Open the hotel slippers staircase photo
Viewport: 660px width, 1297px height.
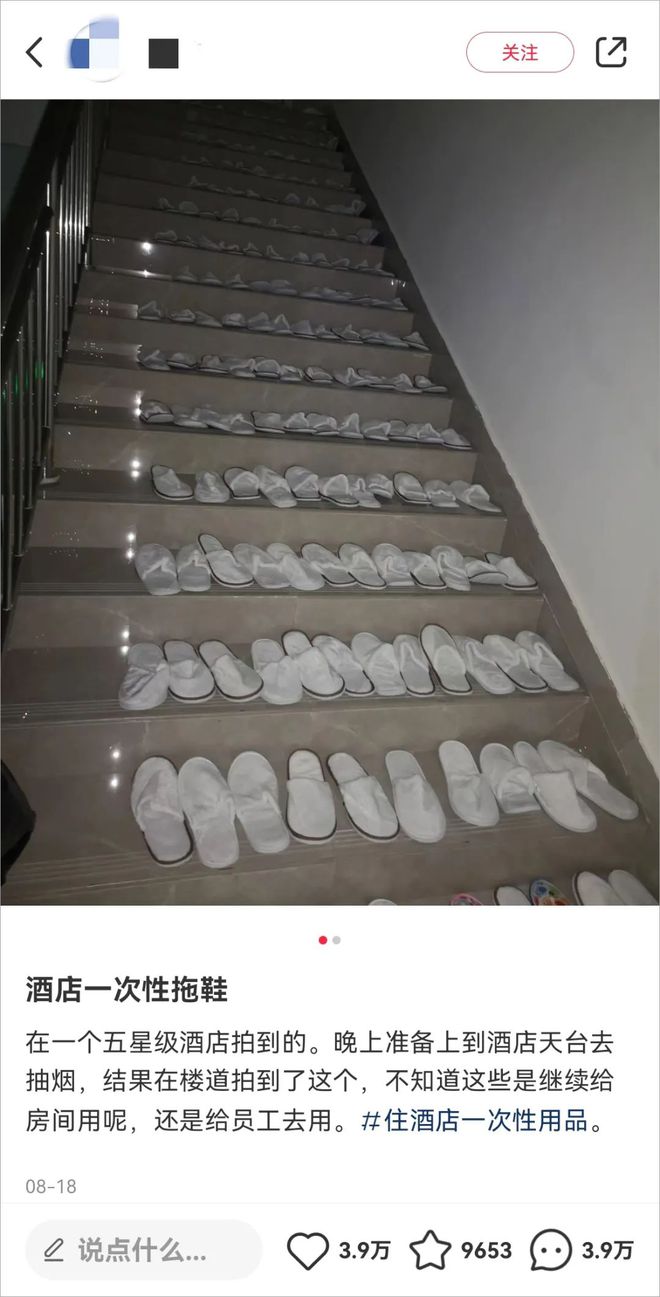pos(330,500)
